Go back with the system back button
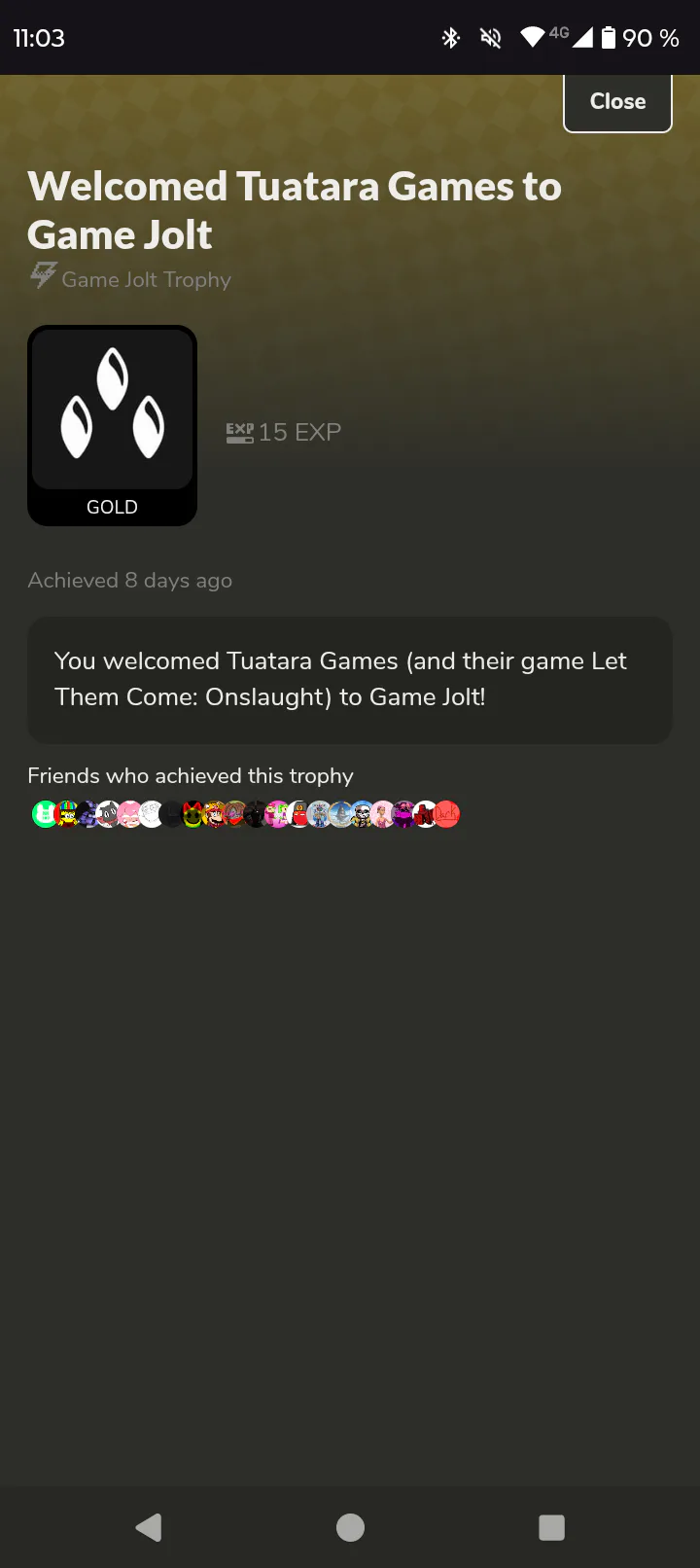 tap(149, 1527)
